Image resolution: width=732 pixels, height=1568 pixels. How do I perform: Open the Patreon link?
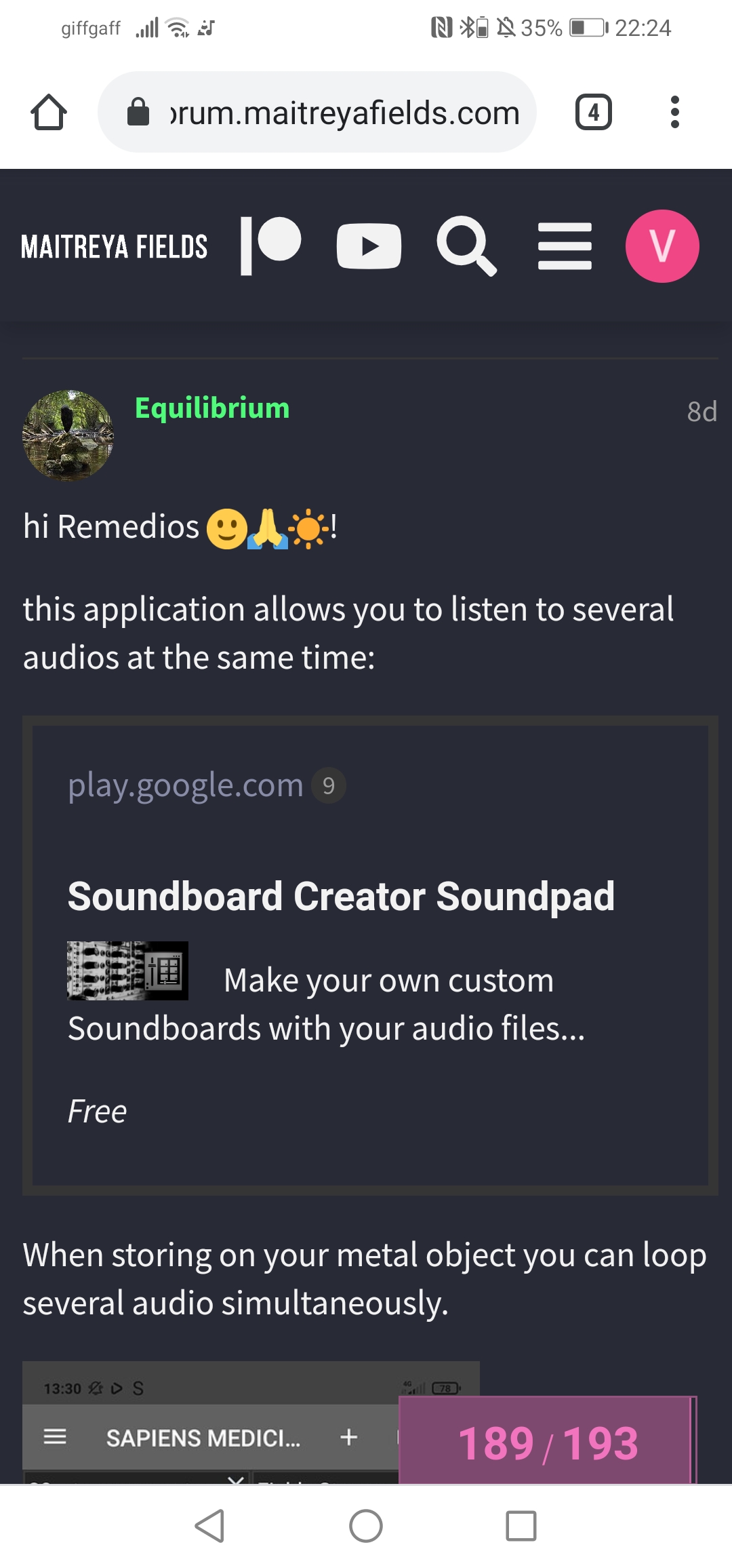(x=271, y=246)
